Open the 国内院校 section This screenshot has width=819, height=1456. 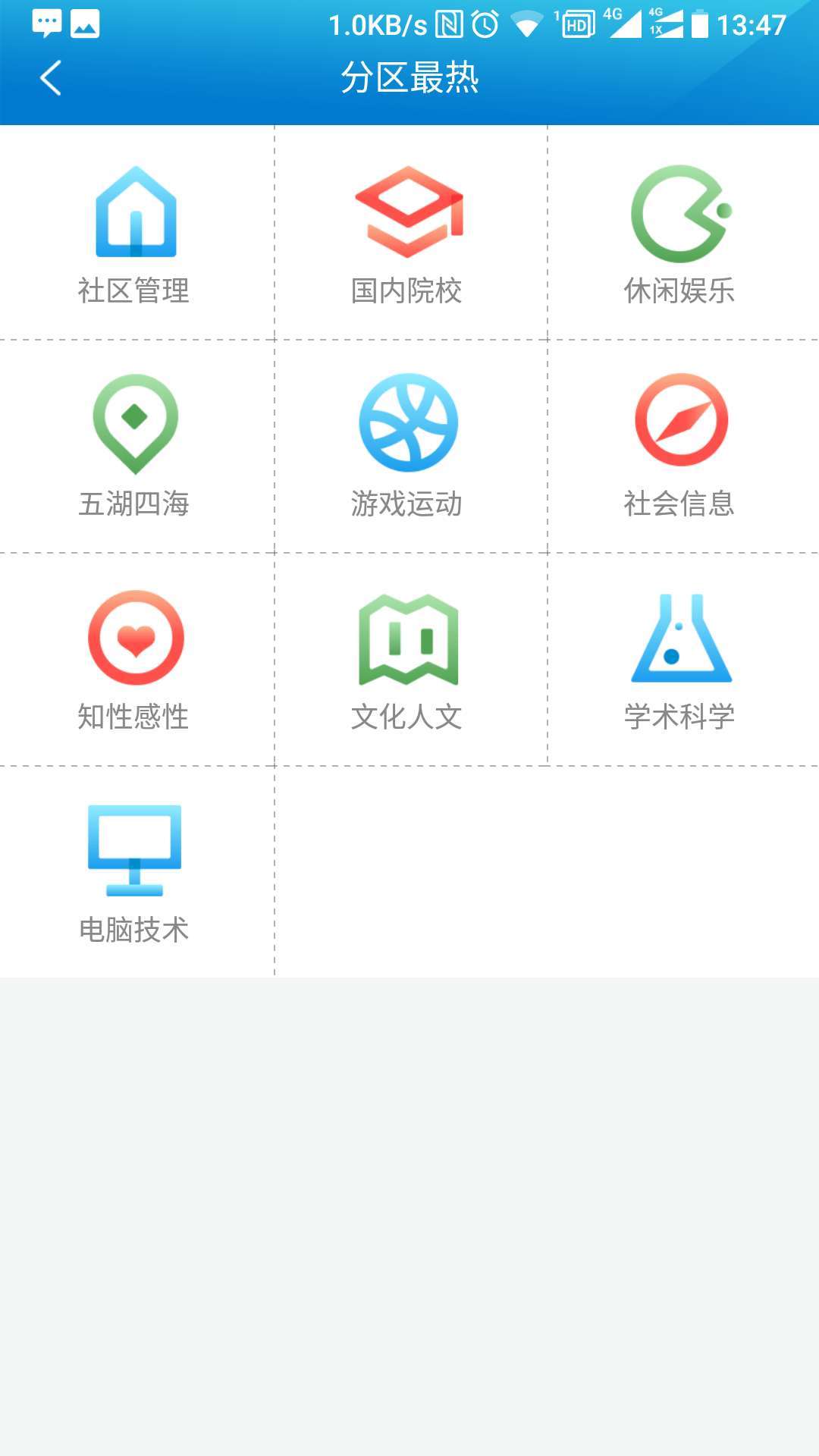point(410,233)
